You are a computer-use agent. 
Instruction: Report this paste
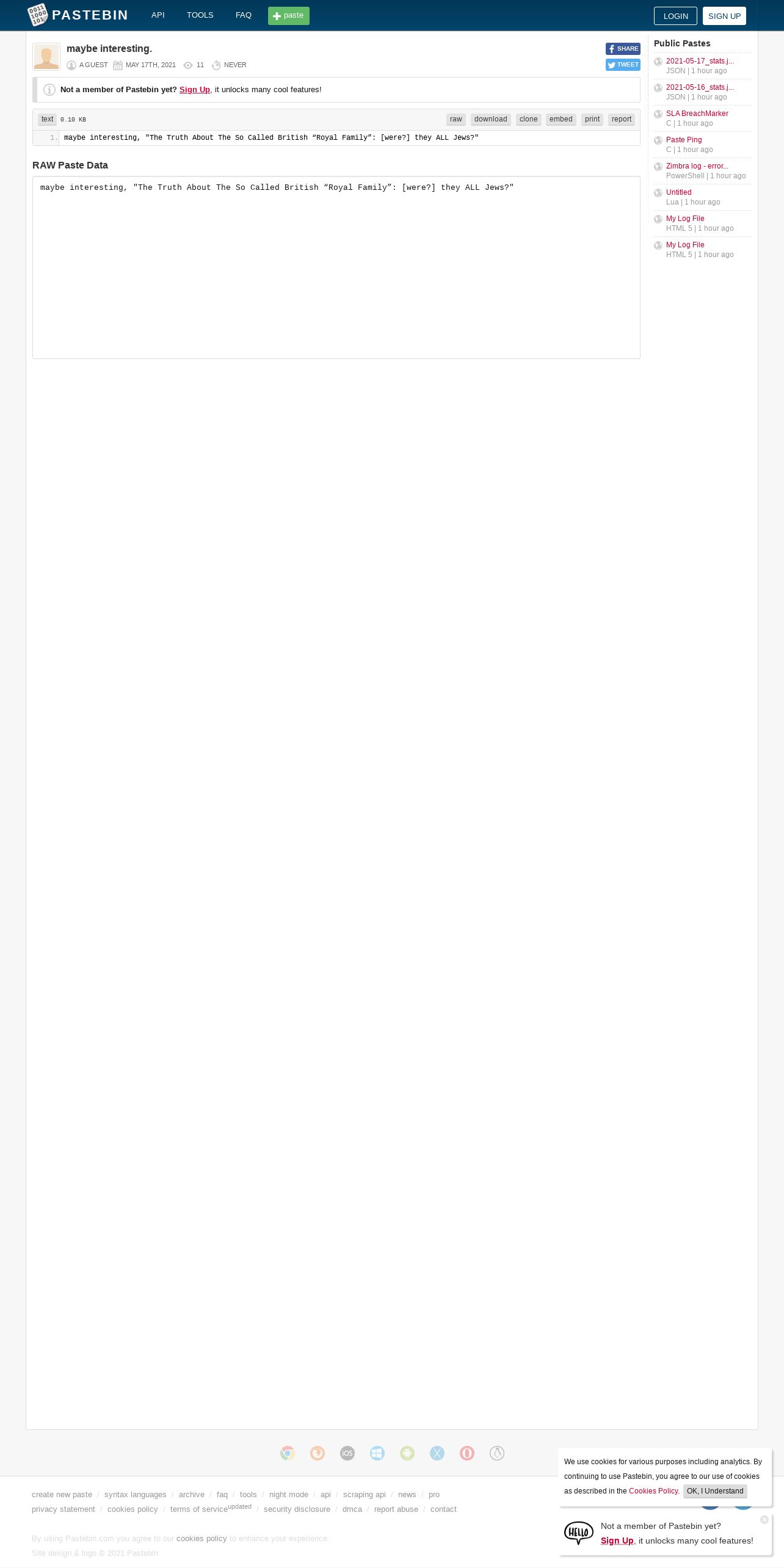click(622, 120)
